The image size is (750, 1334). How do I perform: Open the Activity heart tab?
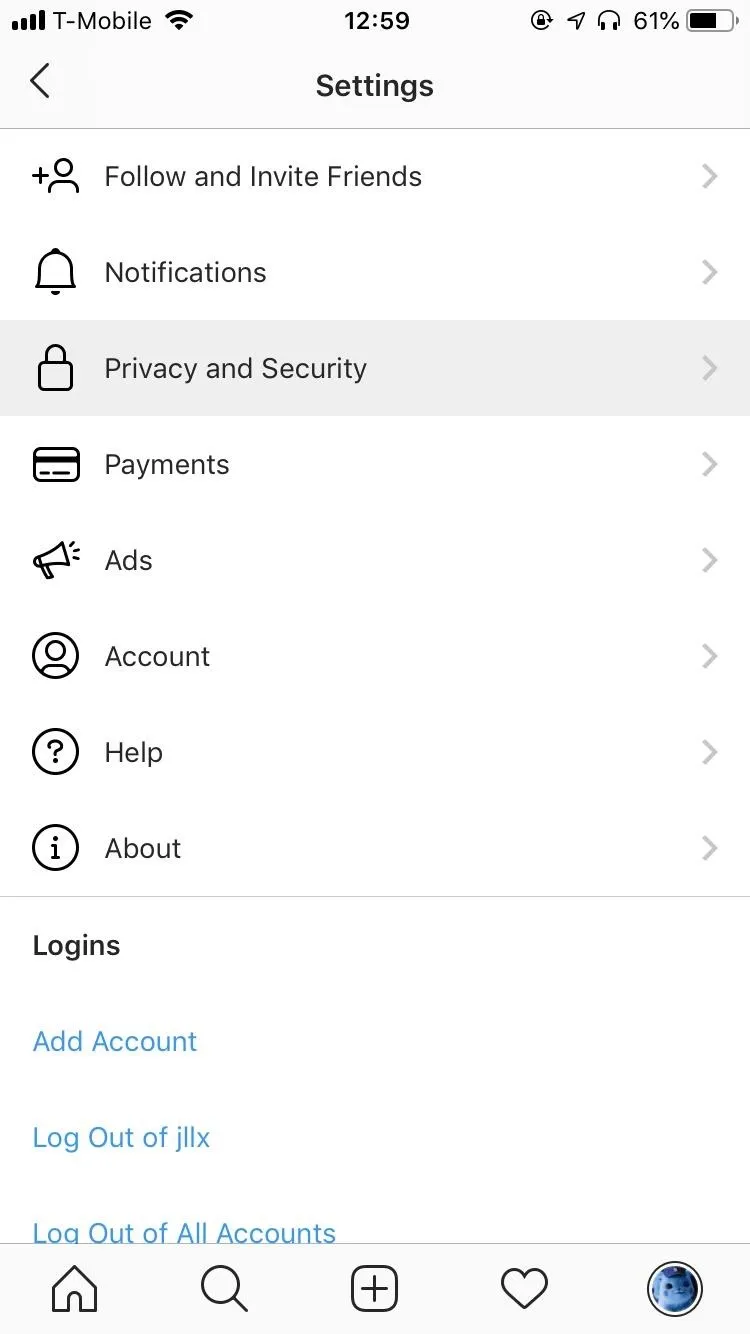tap(525, 1289)
